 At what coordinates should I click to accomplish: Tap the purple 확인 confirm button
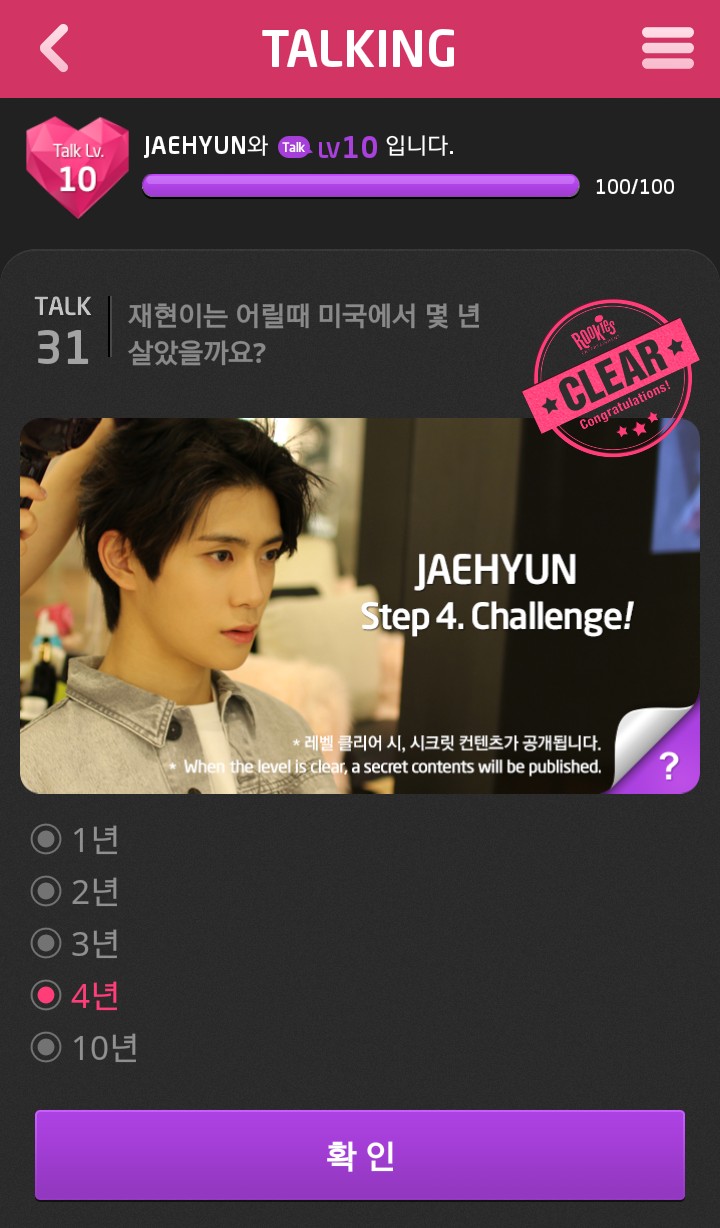tap(360, 1155)
